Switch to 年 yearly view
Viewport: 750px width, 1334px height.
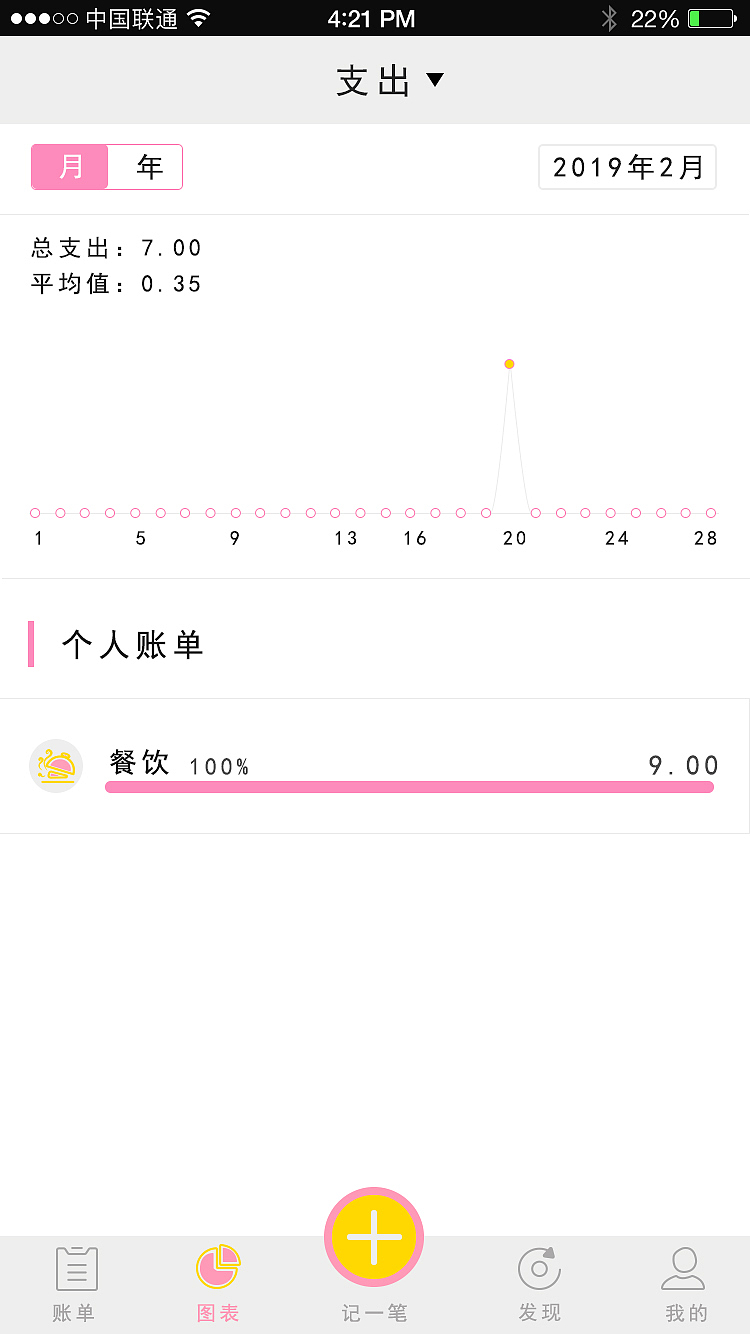point(145,167)
